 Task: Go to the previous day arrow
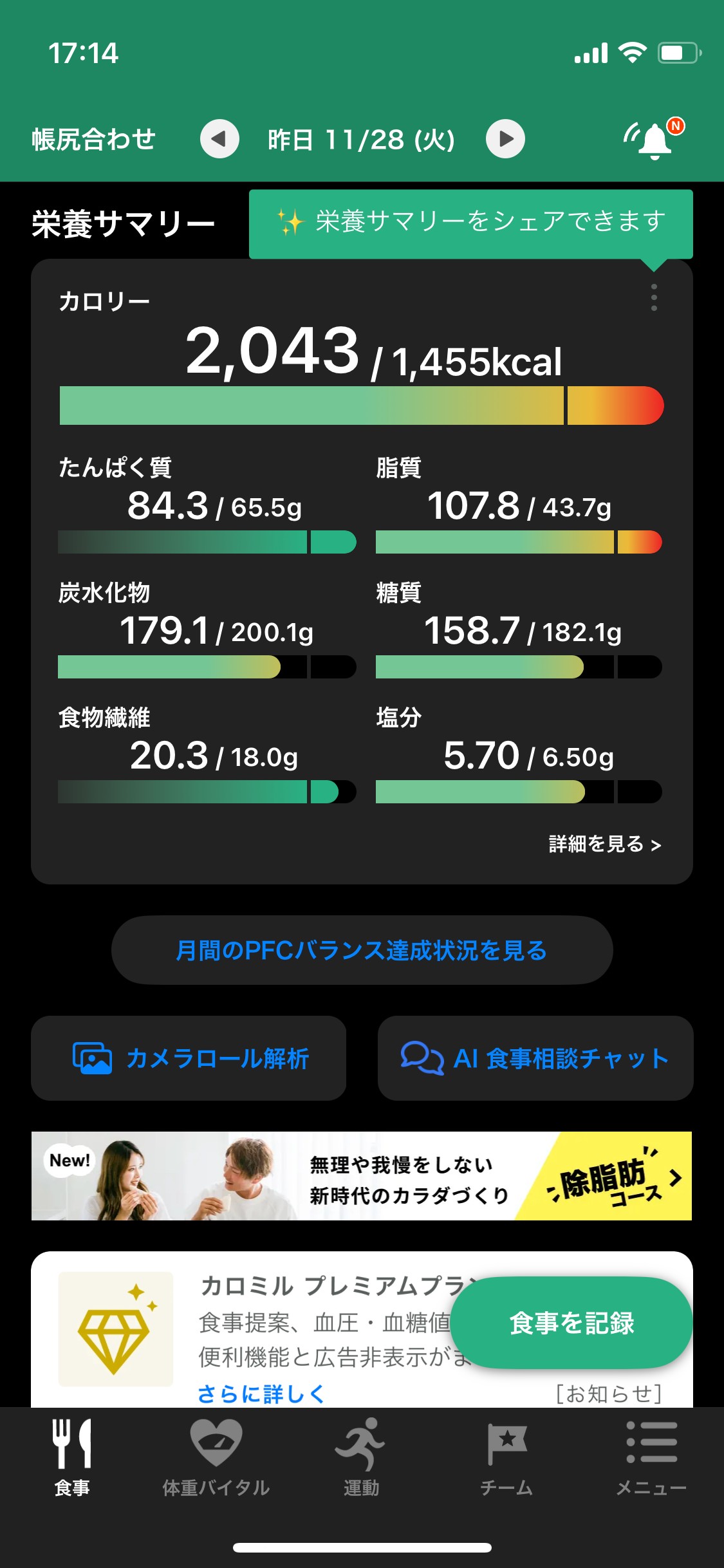(219, 139)
